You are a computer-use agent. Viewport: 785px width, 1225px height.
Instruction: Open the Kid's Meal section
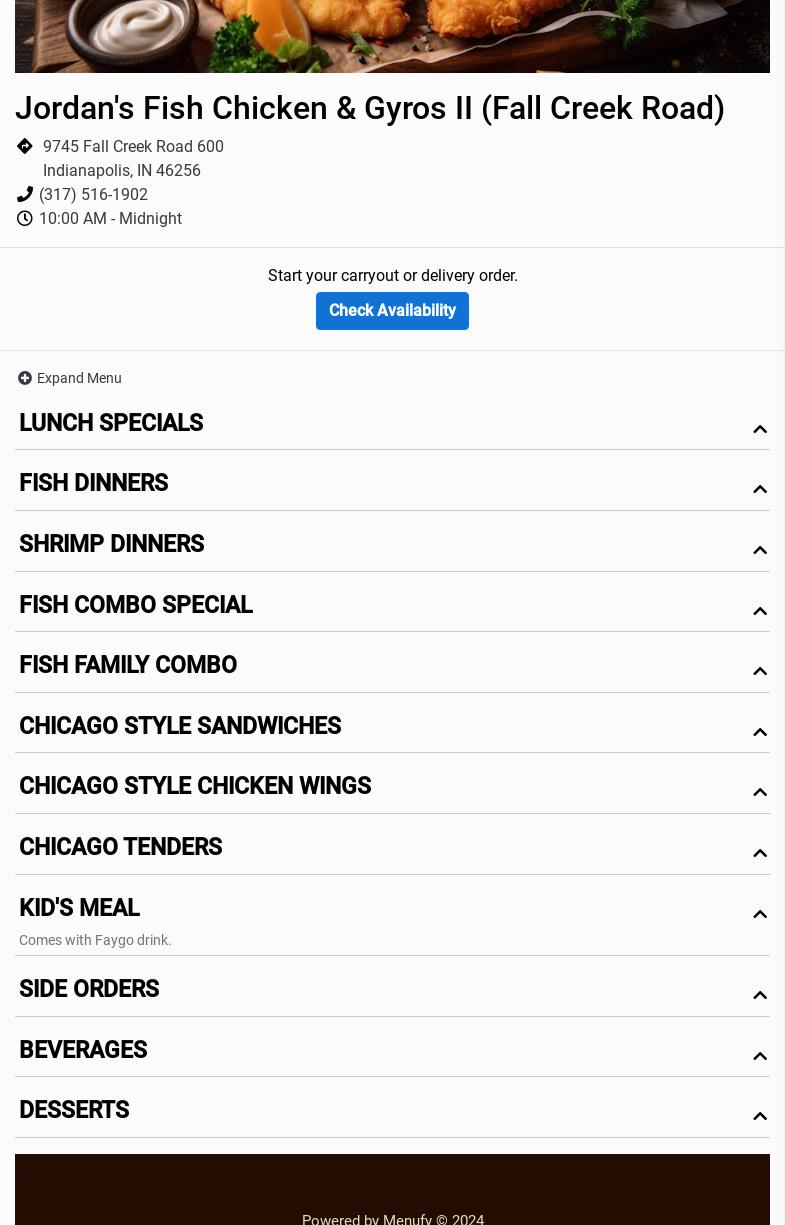coord(392,909)
